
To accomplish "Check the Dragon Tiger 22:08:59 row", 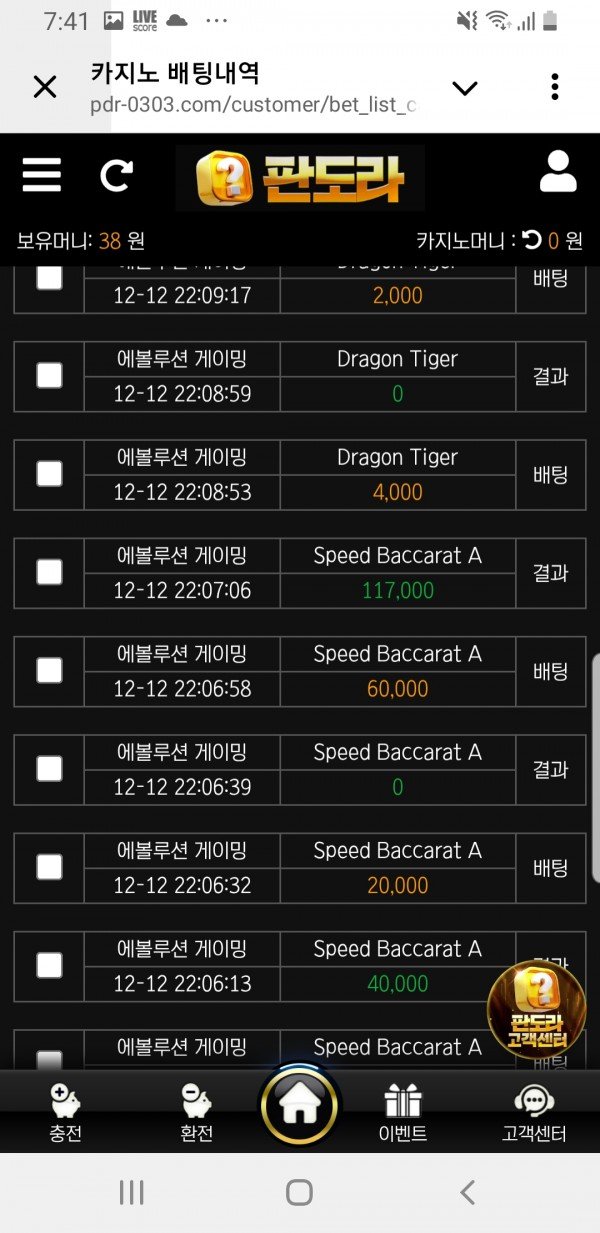I will click(49, 375).
